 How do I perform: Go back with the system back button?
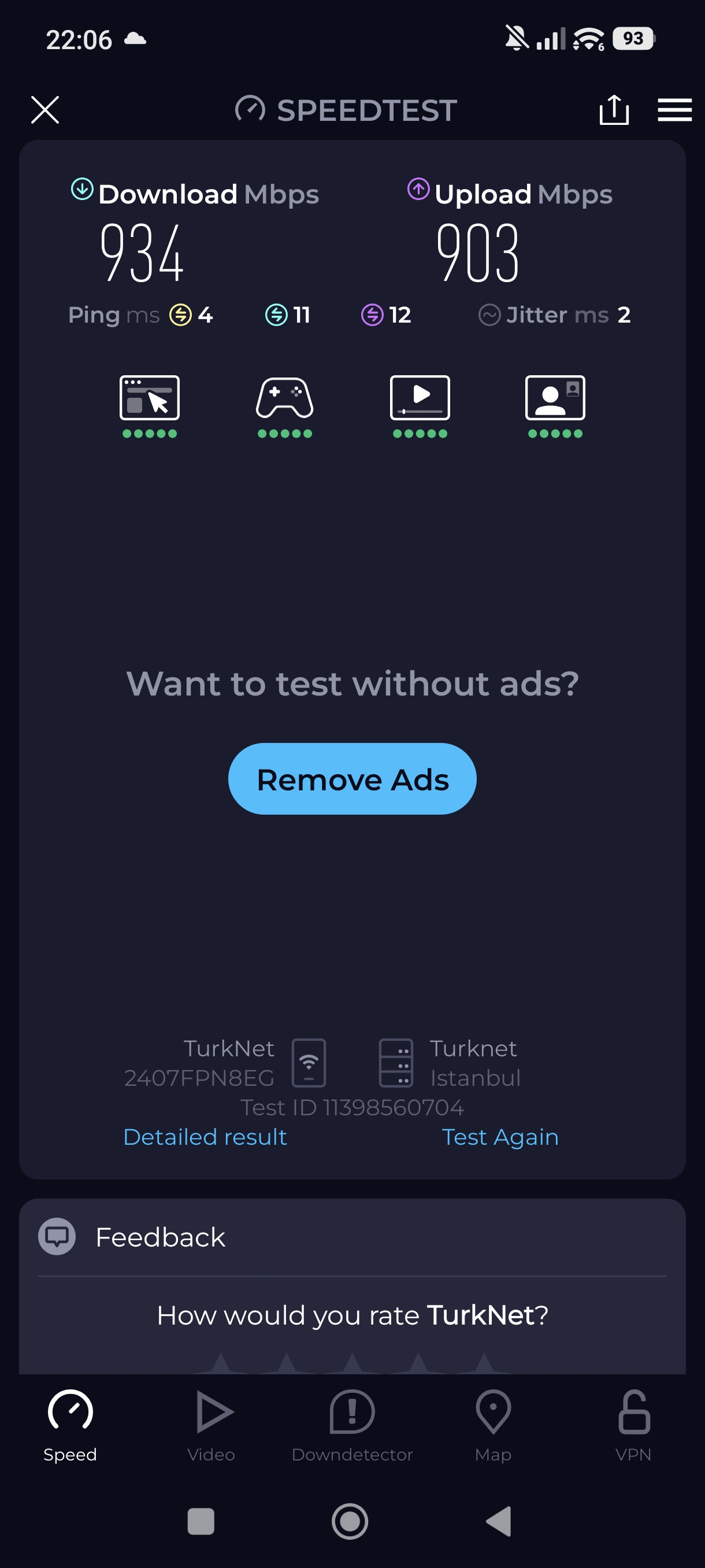(499, 1521)
